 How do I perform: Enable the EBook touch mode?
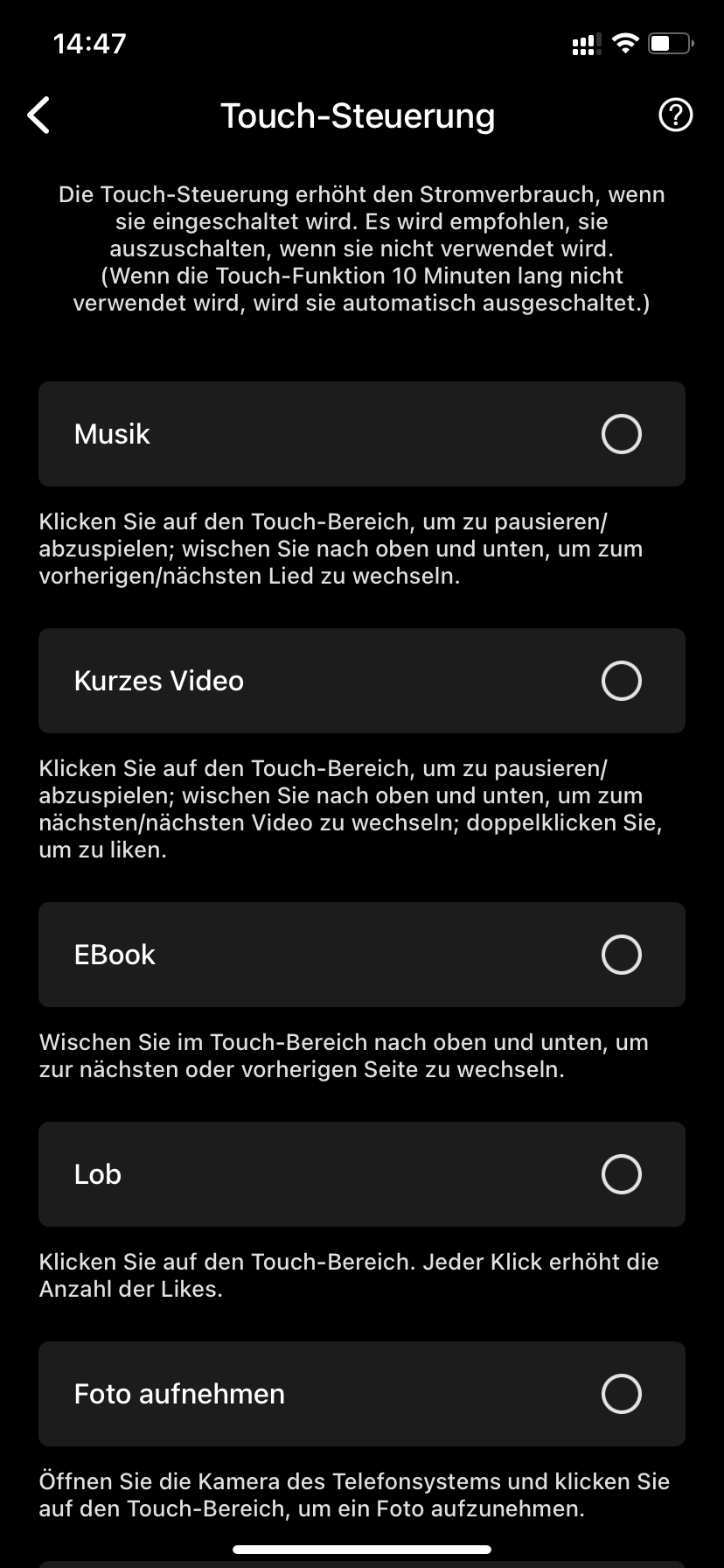(x=621, y=955)
